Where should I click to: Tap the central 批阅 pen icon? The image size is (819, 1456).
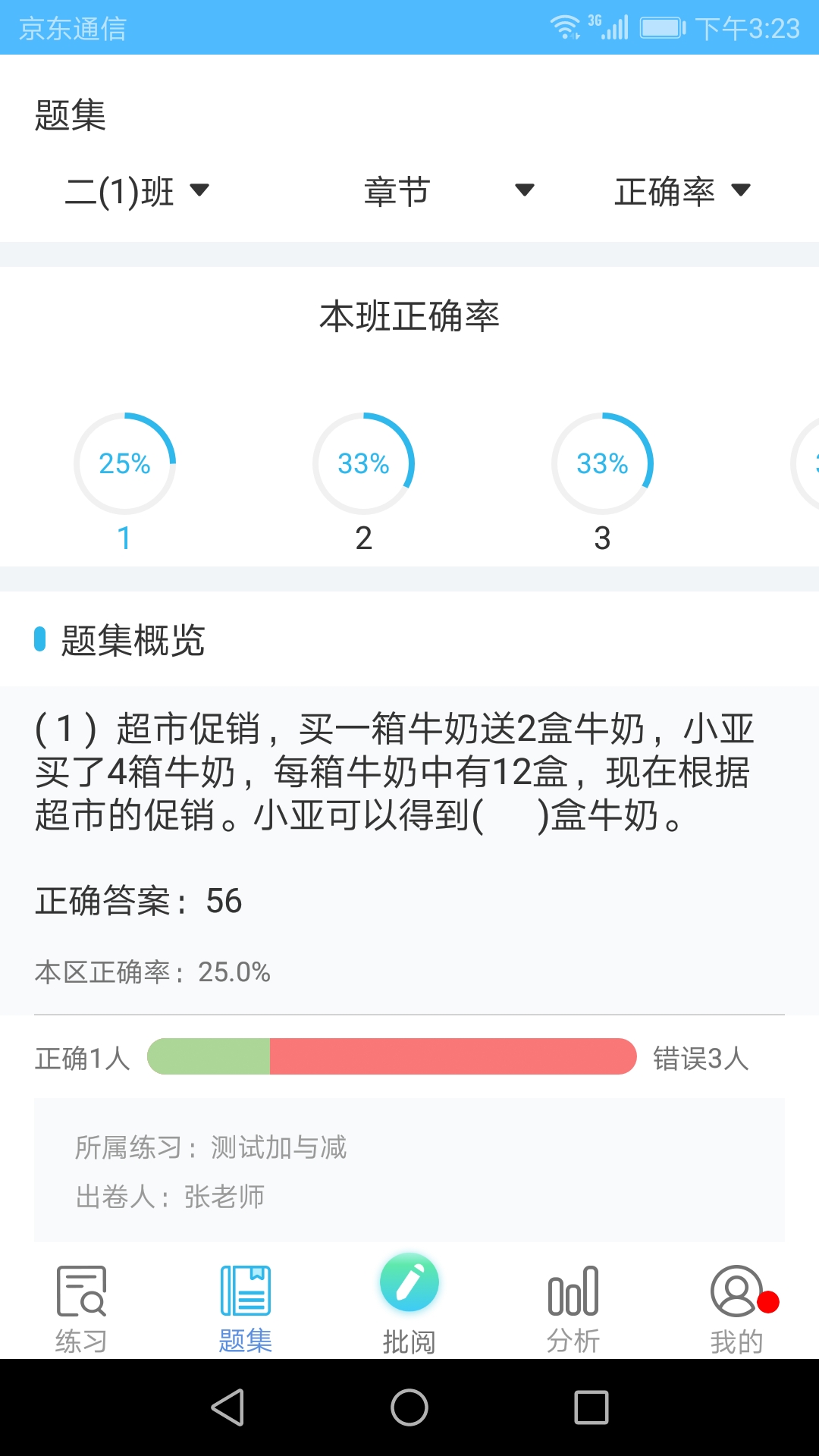point(409,1282)
